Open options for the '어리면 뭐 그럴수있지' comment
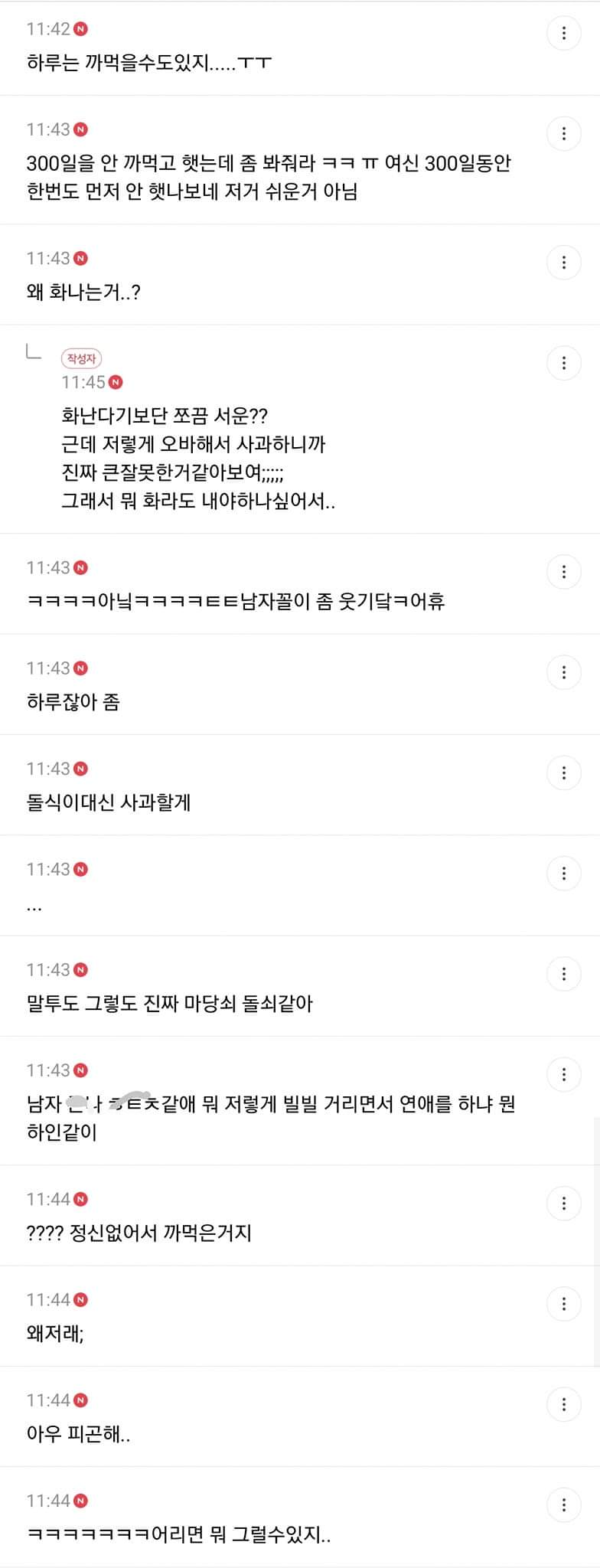The height and width of the screenshot is (1568, 600). 564,1504
